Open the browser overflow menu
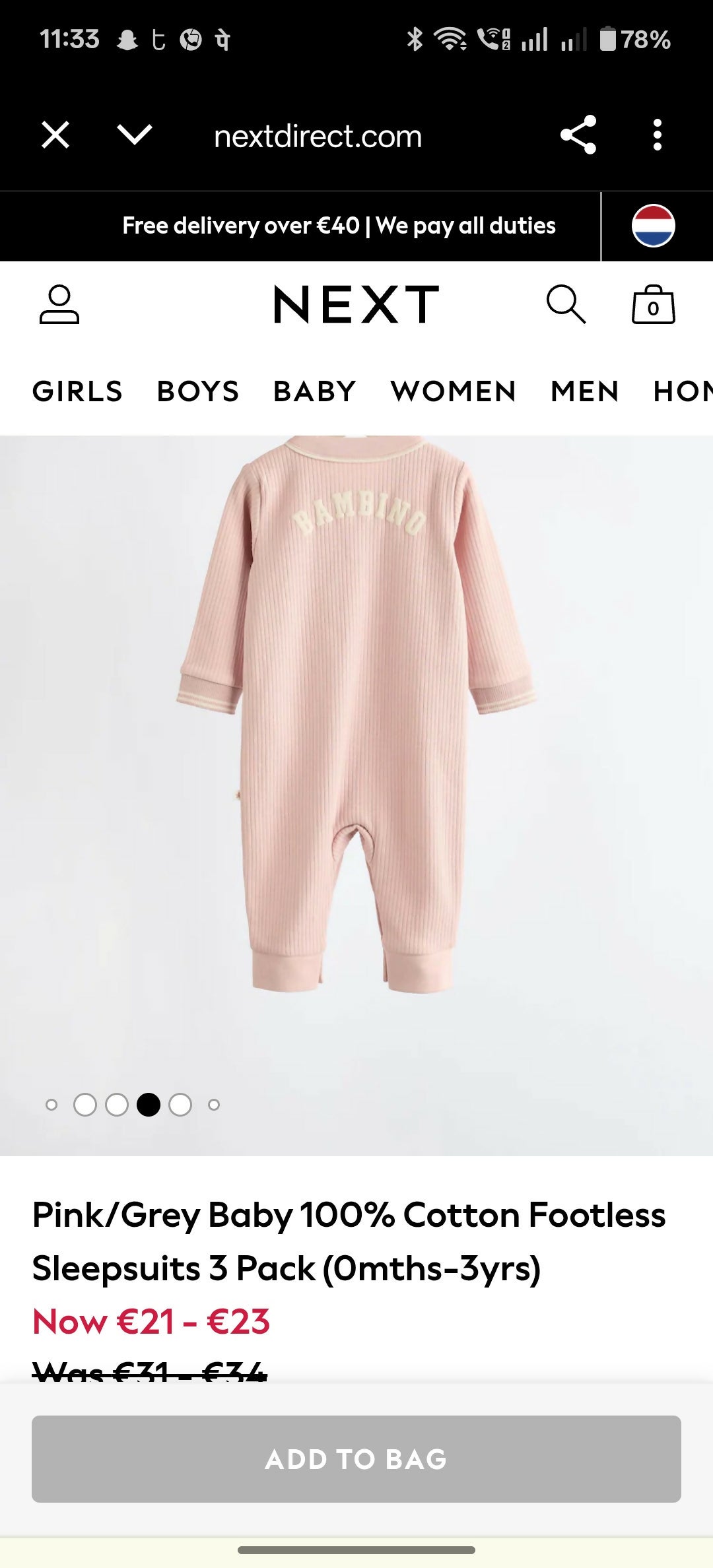This screenshot has width=713, height=1568. pyautogui.click(x=657, y=135)
